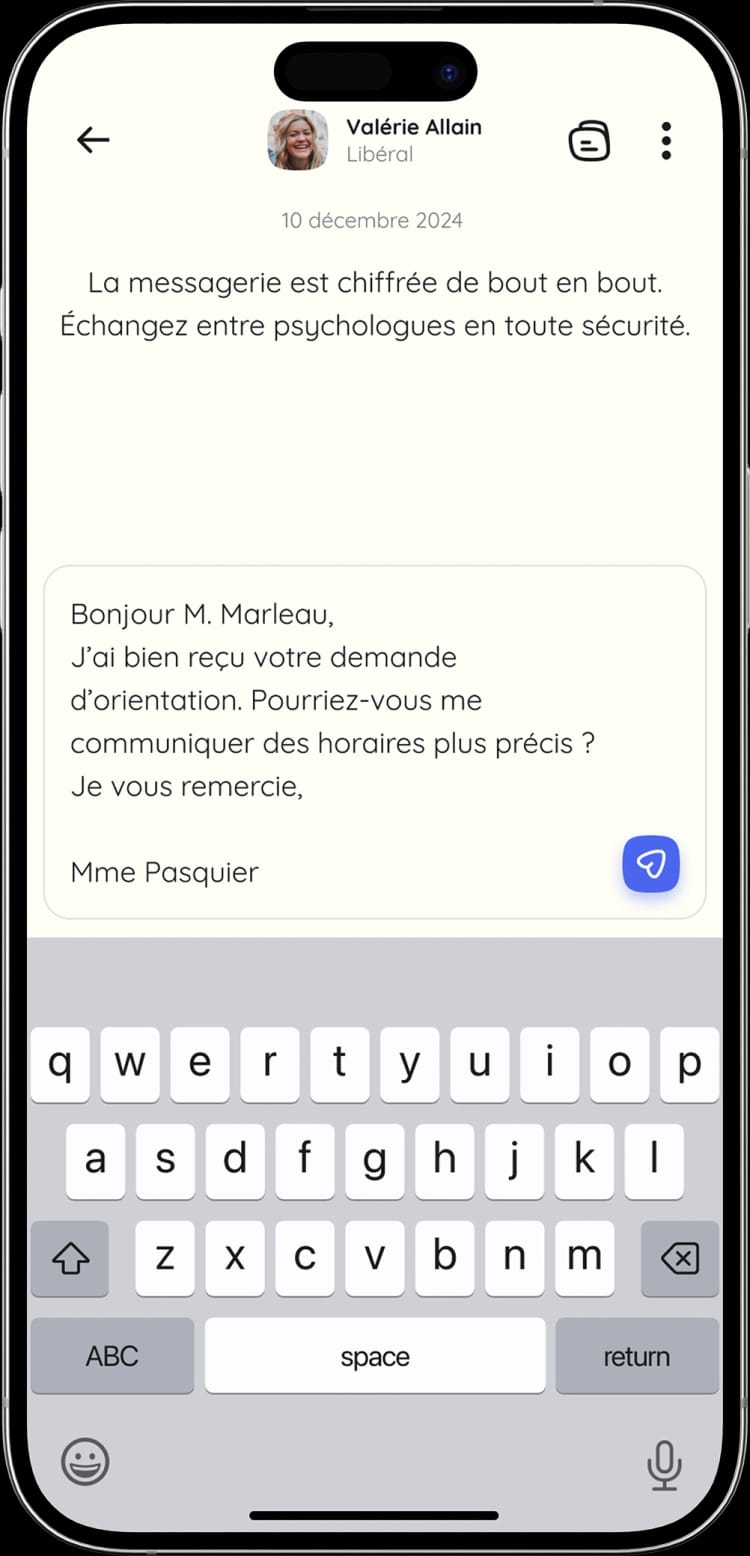Image resolution: width=750 pixels, height=1556 pixels.
Task: Start dictation with the microphone
Action: pos(664,1466)
